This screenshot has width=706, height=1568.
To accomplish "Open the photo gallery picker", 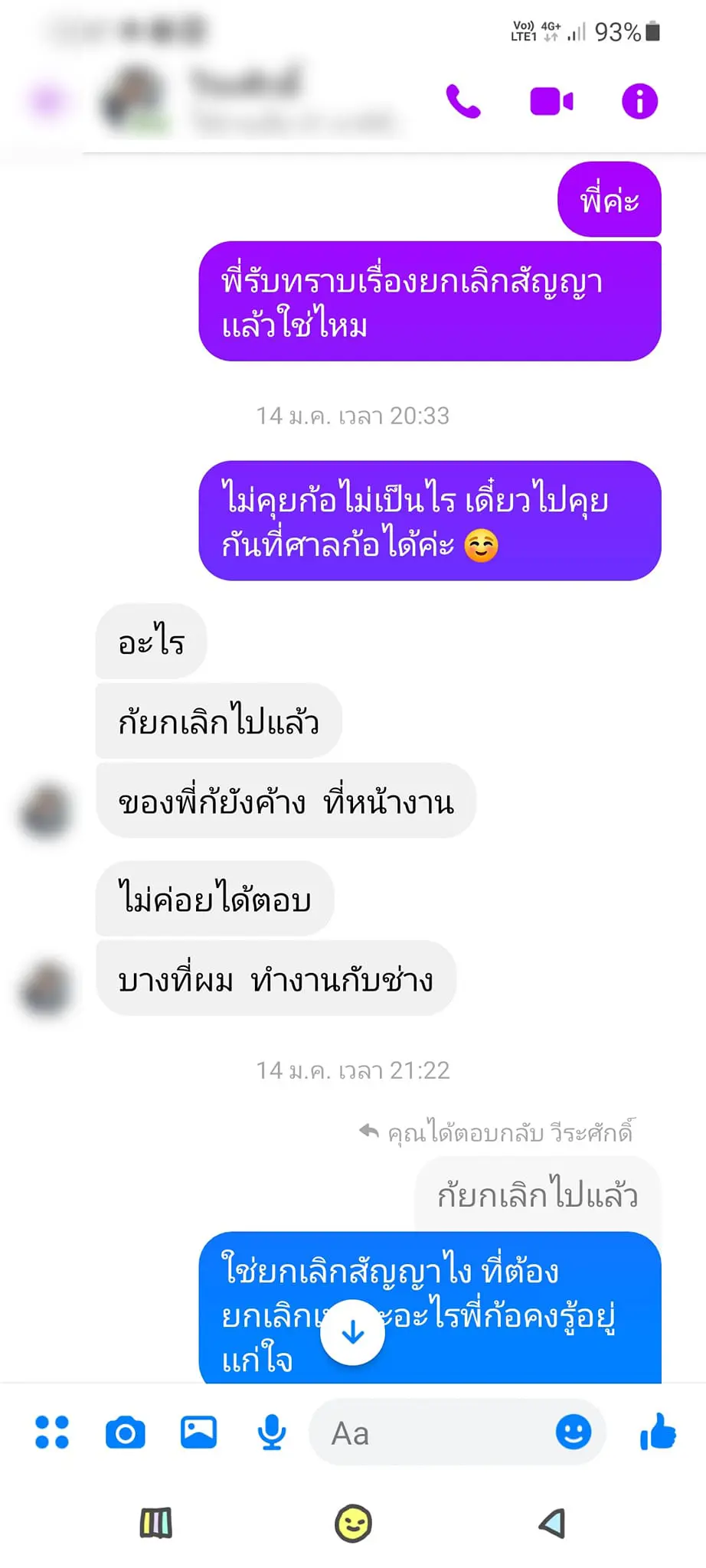I will (198, 1432).
